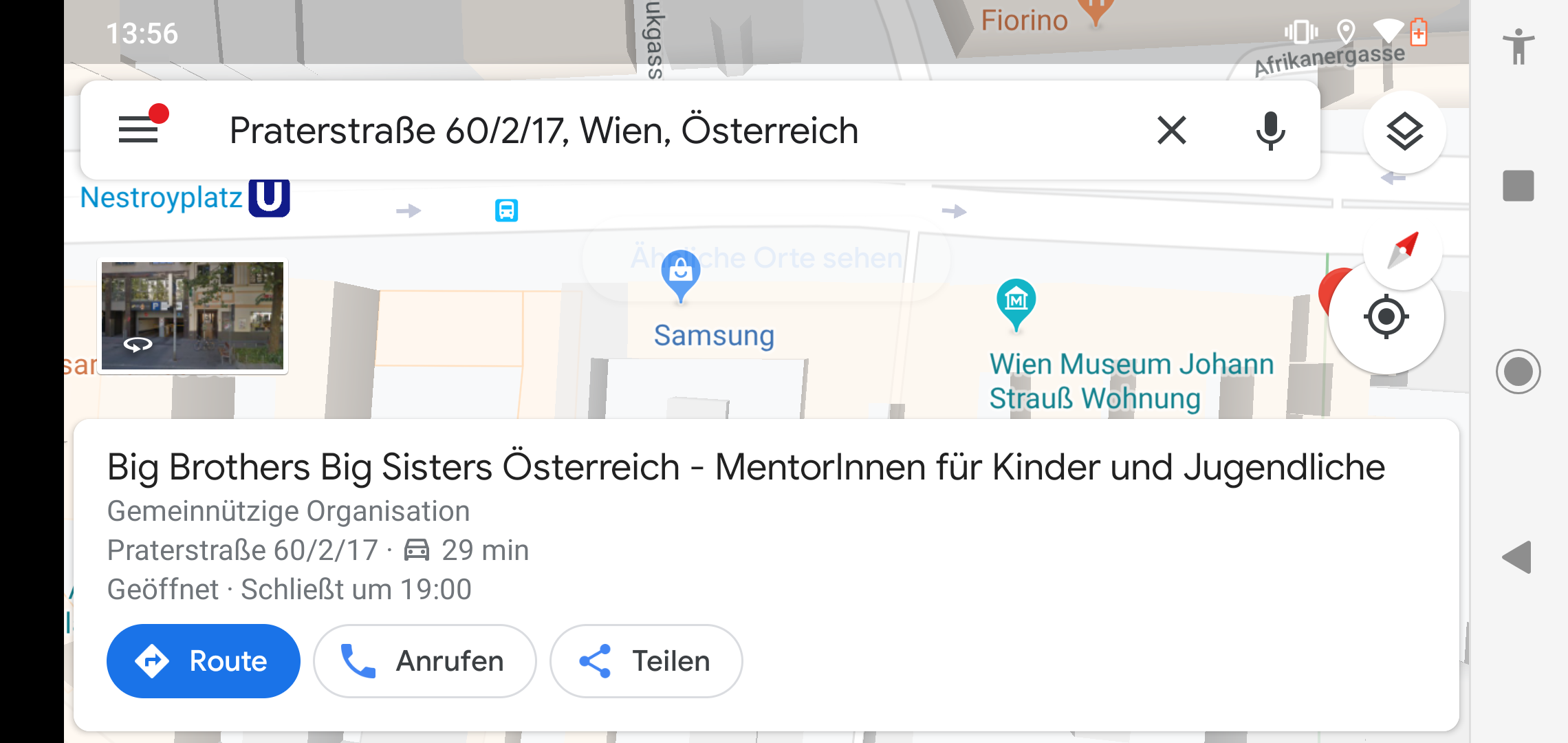This screenshot has width=1568, height=743.
Task: Share this place via Teilen
Action: (646, 661)
